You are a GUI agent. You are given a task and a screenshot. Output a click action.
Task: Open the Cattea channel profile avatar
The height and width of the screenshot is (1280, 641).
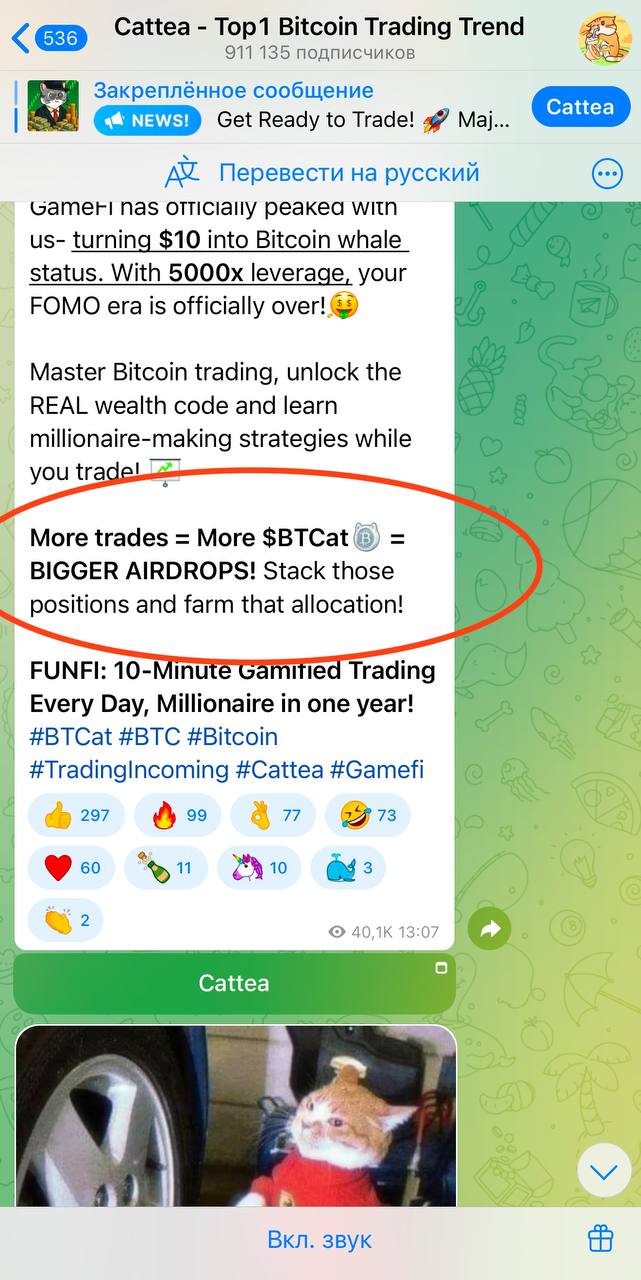604,39
